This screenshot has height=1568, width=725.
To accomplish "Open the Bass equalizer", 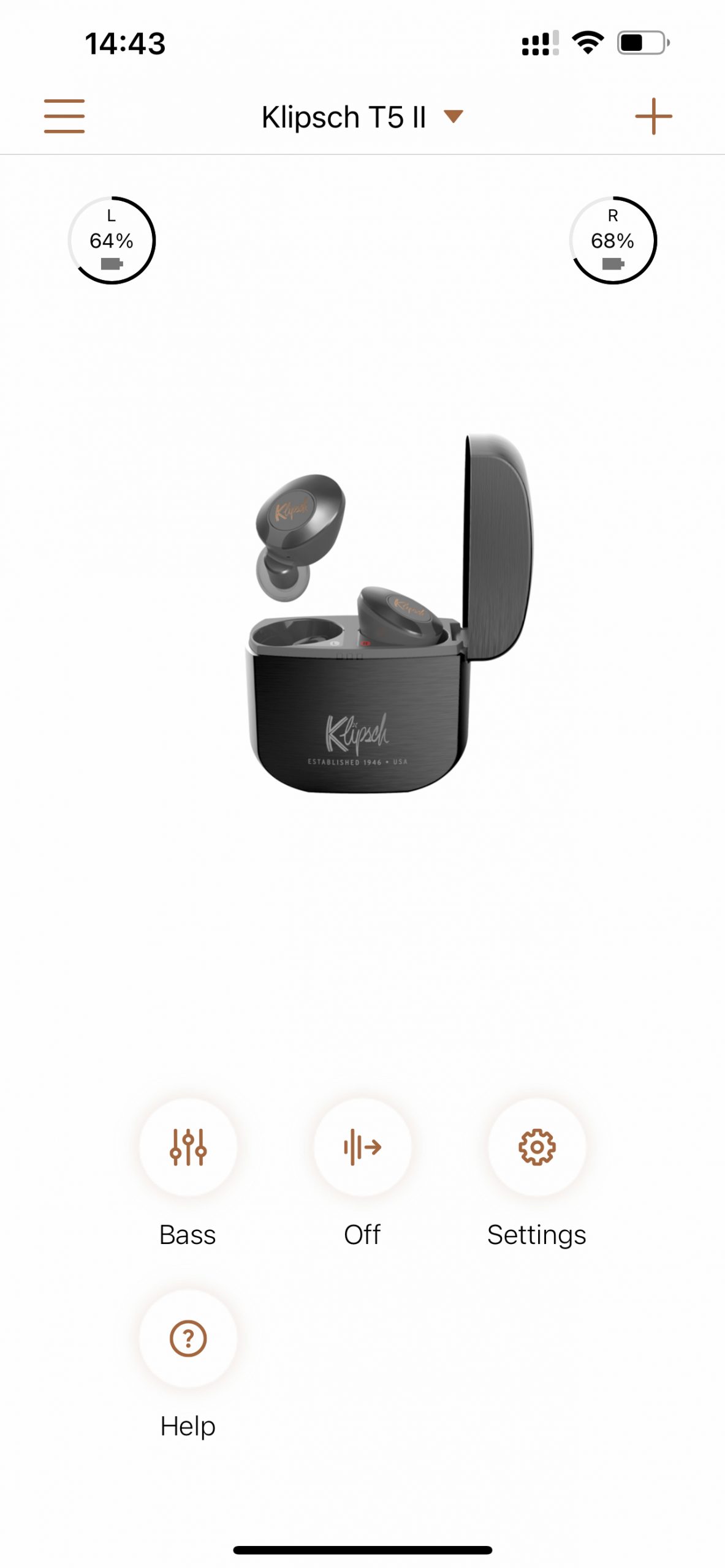I will pyautogui.click(x=188, y=1147).
